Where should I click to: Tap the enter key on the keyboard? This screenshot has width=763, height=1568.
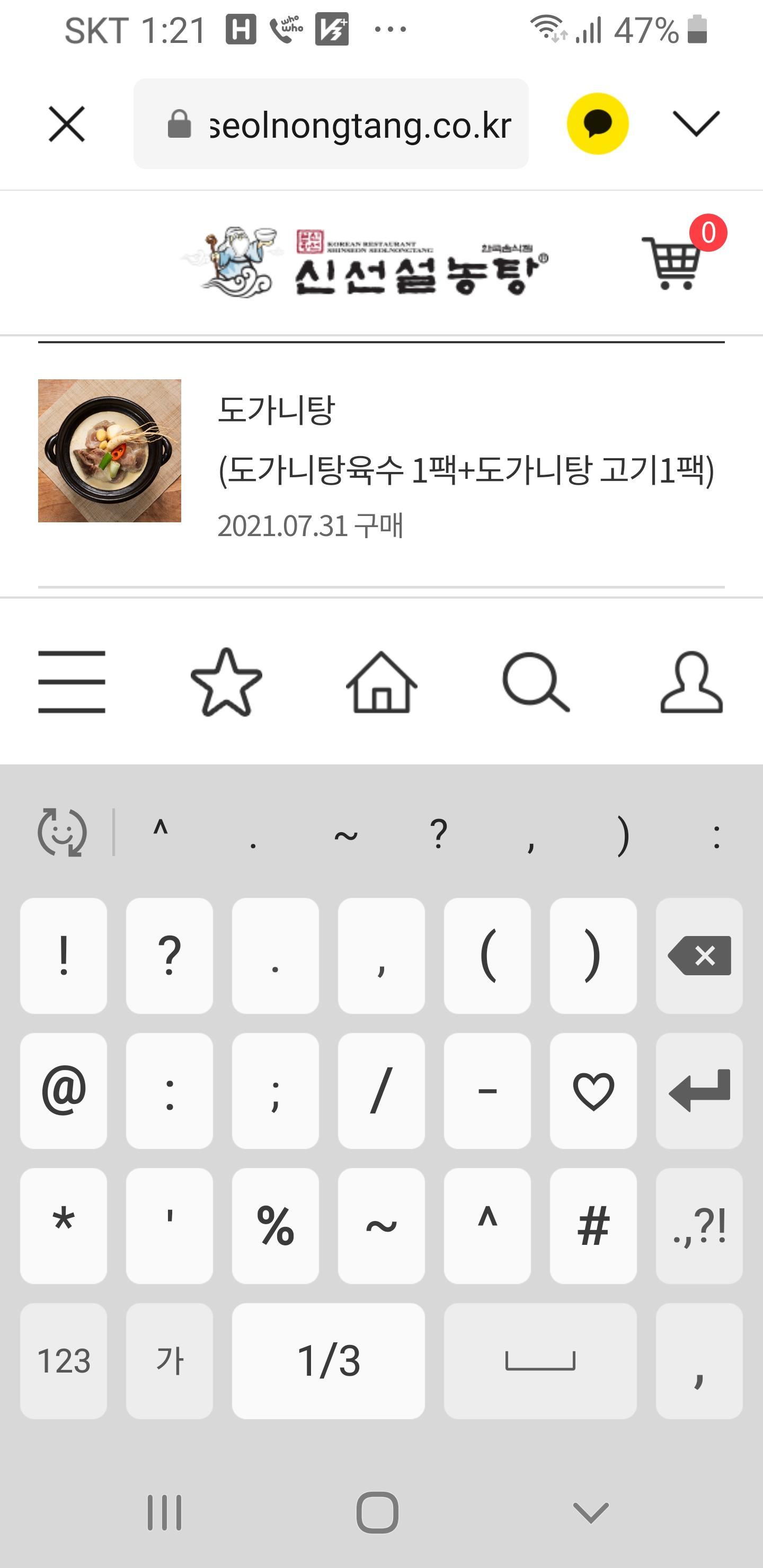(x=698, y=1090)
